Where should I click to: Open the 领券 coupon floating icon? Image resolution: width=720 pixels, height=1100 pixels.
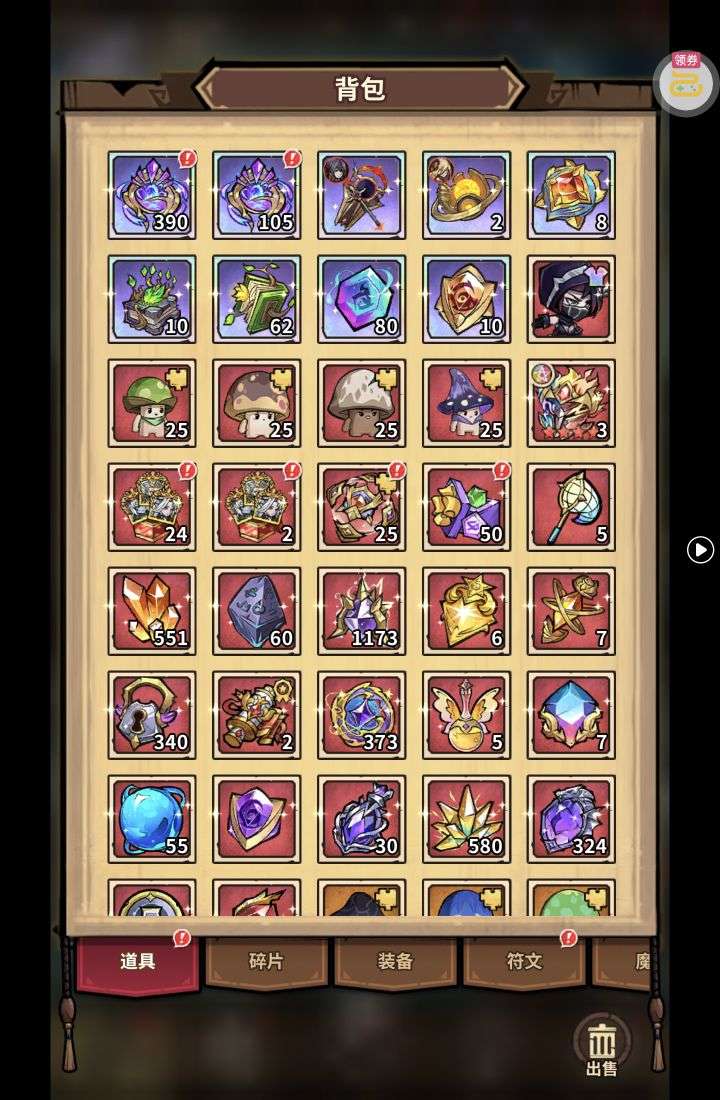(x=686, y=82)
